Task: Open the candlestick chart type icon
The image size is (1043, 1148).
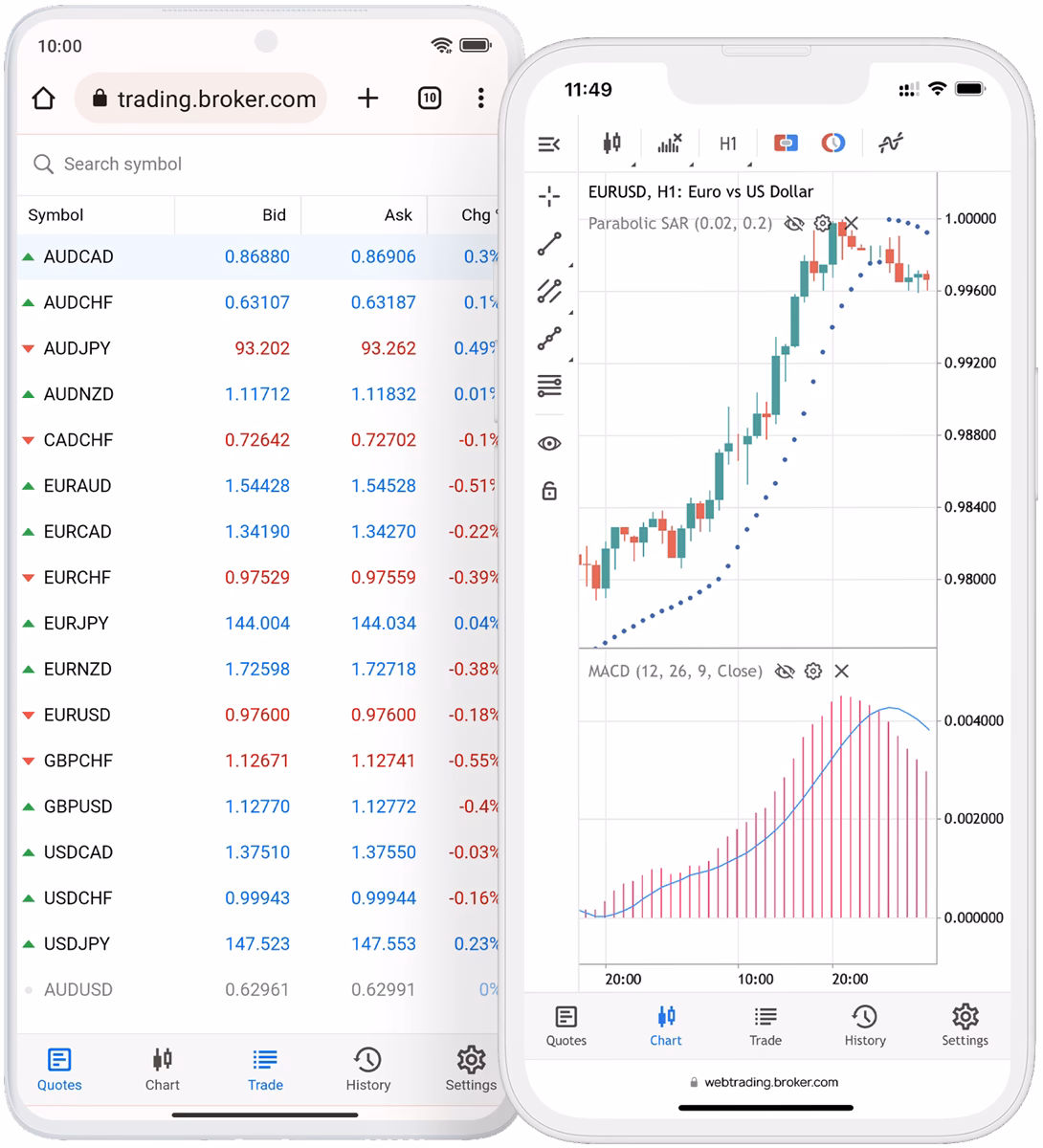Action: pyautogui.click(x=611, y=143)
